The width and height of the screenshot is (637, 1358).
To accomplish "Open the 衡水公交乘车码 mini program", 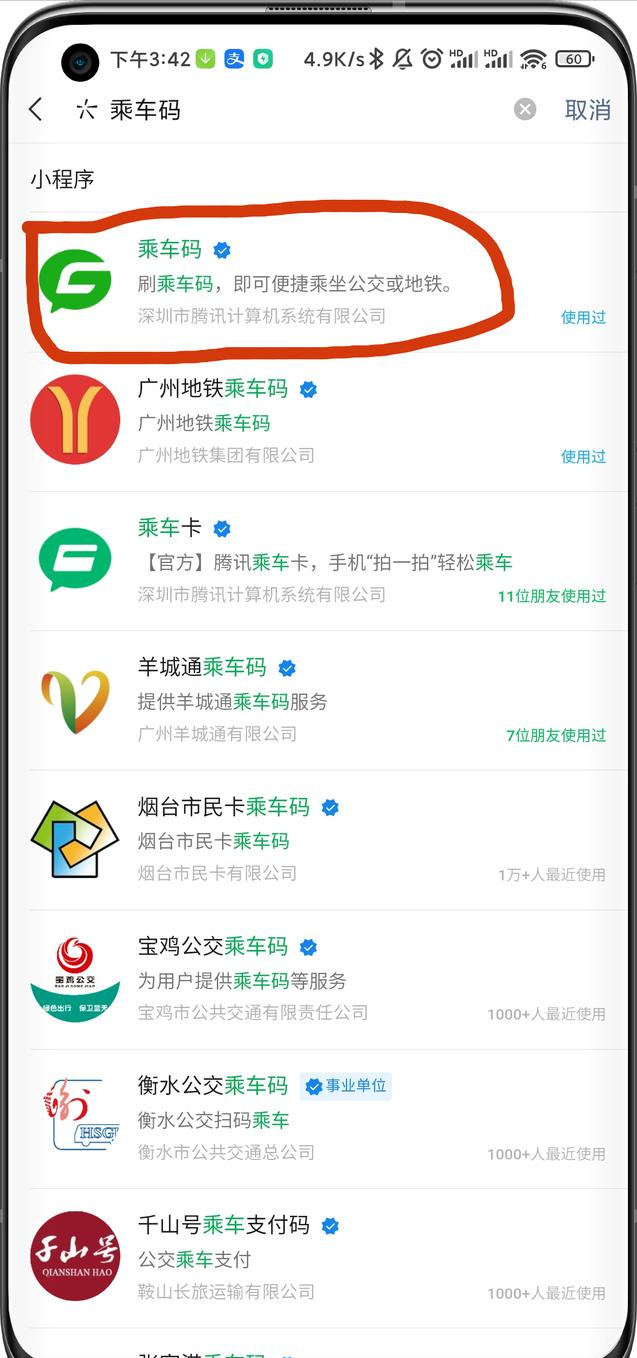I will [x=300, y=1118].
